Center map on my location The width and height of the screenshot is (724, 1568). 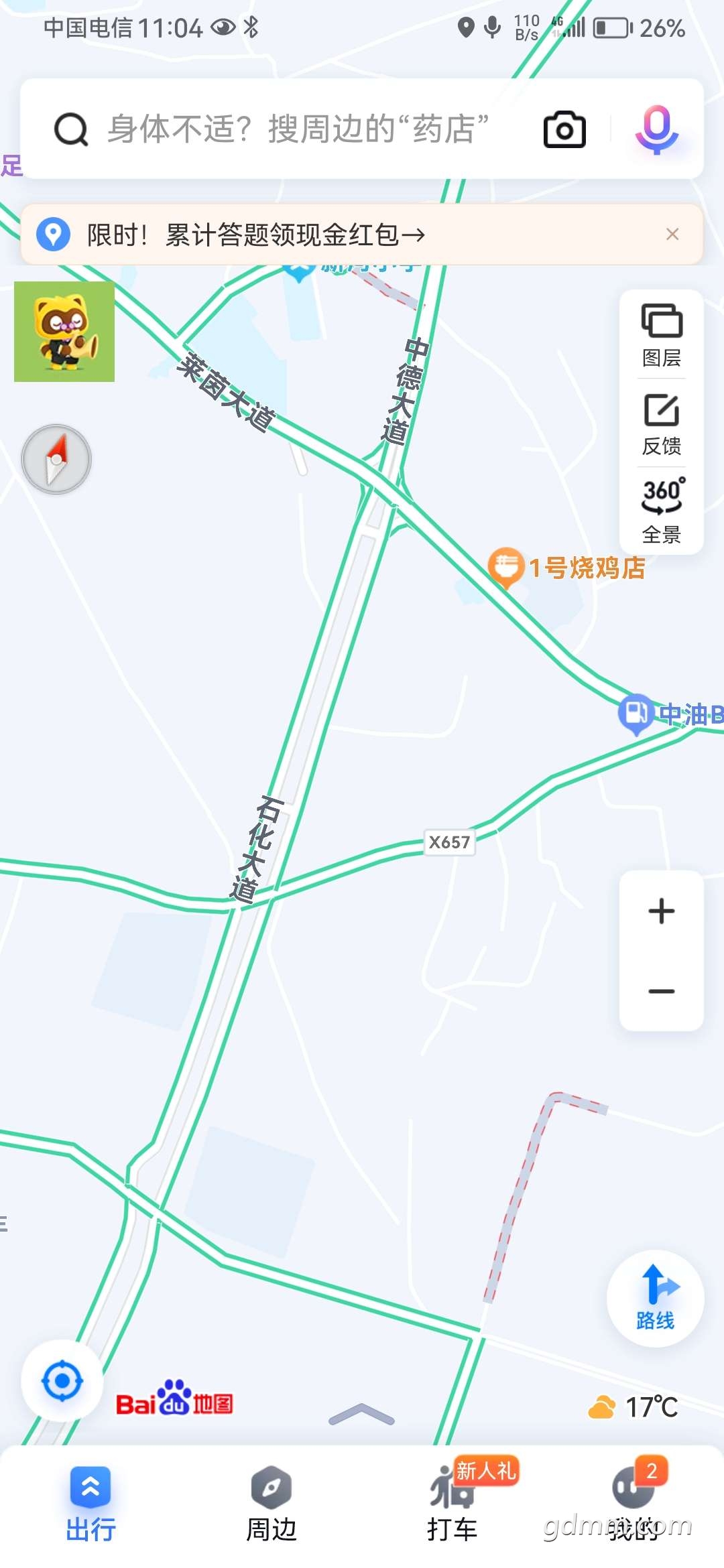pos(62,1381)
